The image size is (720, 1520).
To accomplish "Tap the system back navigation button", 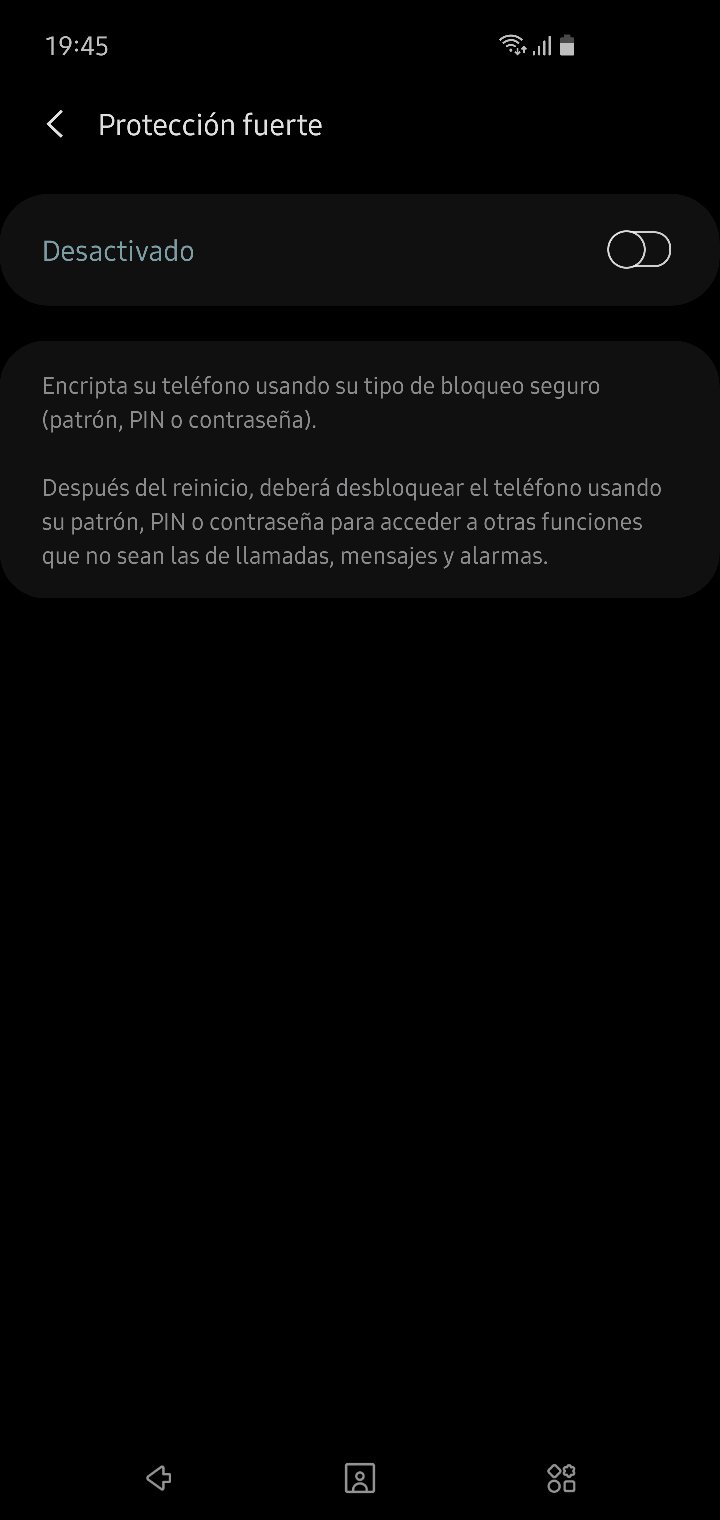I will [x=158, y=1478].
